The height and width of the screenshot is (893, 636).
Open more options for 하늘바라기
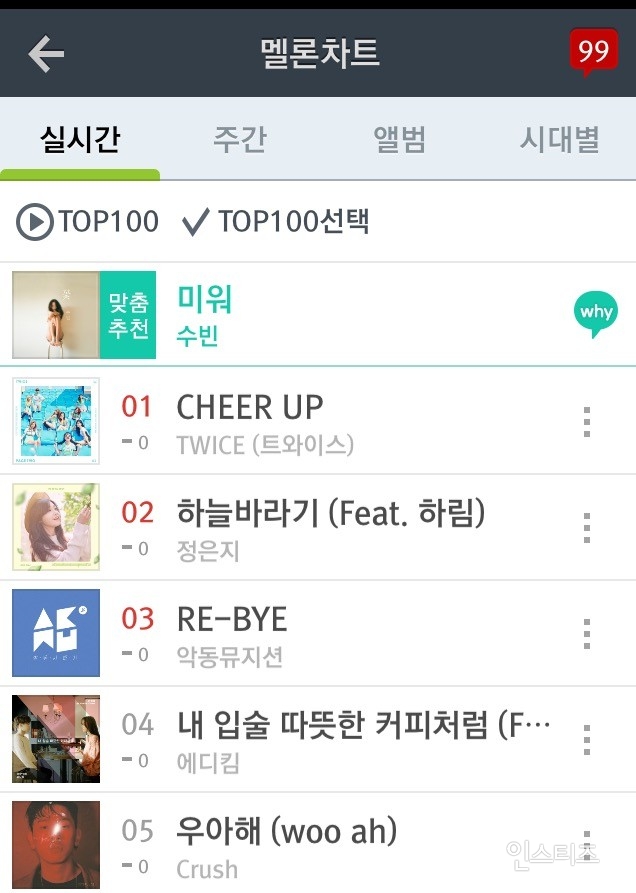coord(587,528)
